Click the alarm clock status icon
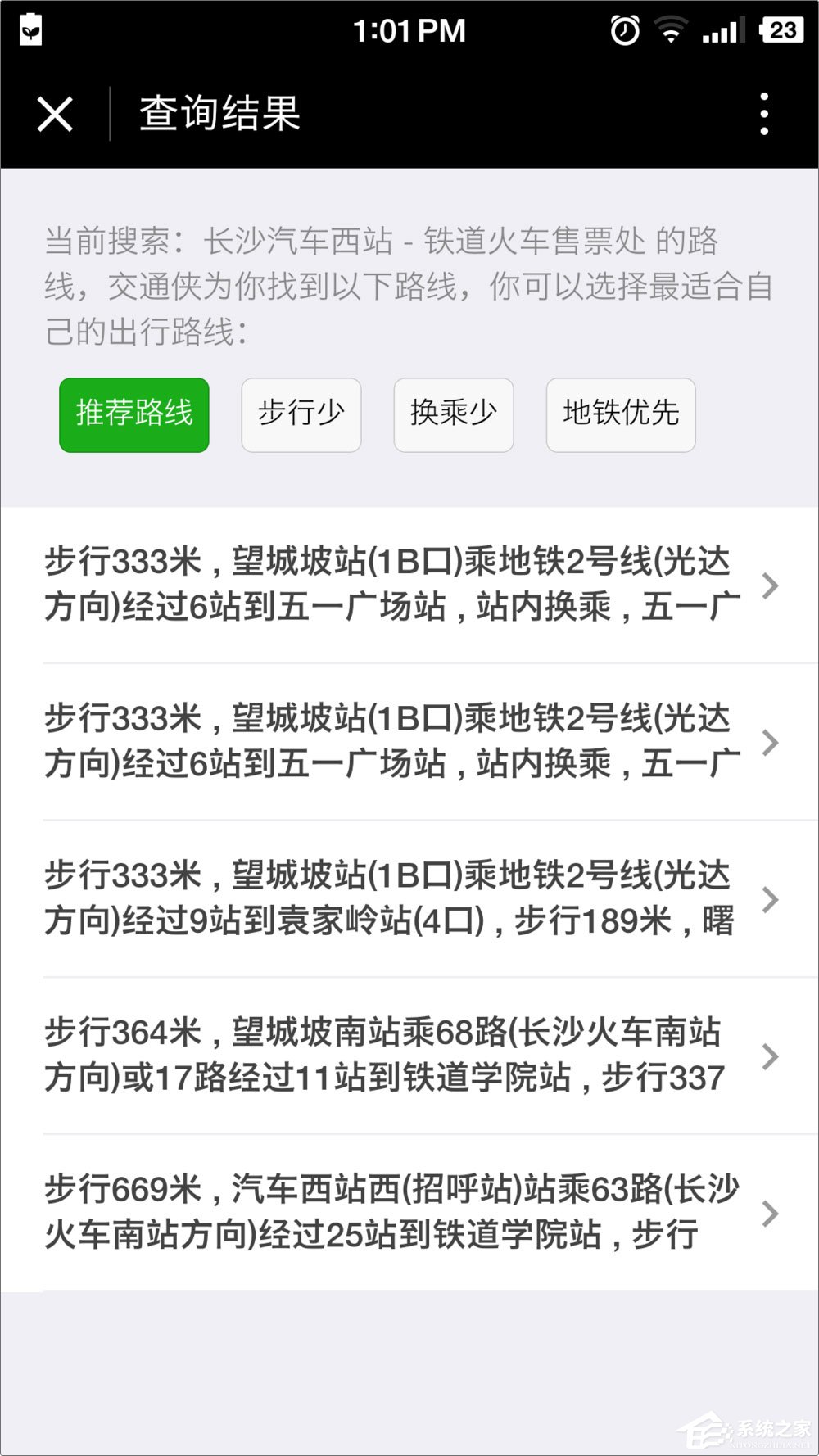The height and width of the screenshot is (1456, 819). (x=623, y=29)
